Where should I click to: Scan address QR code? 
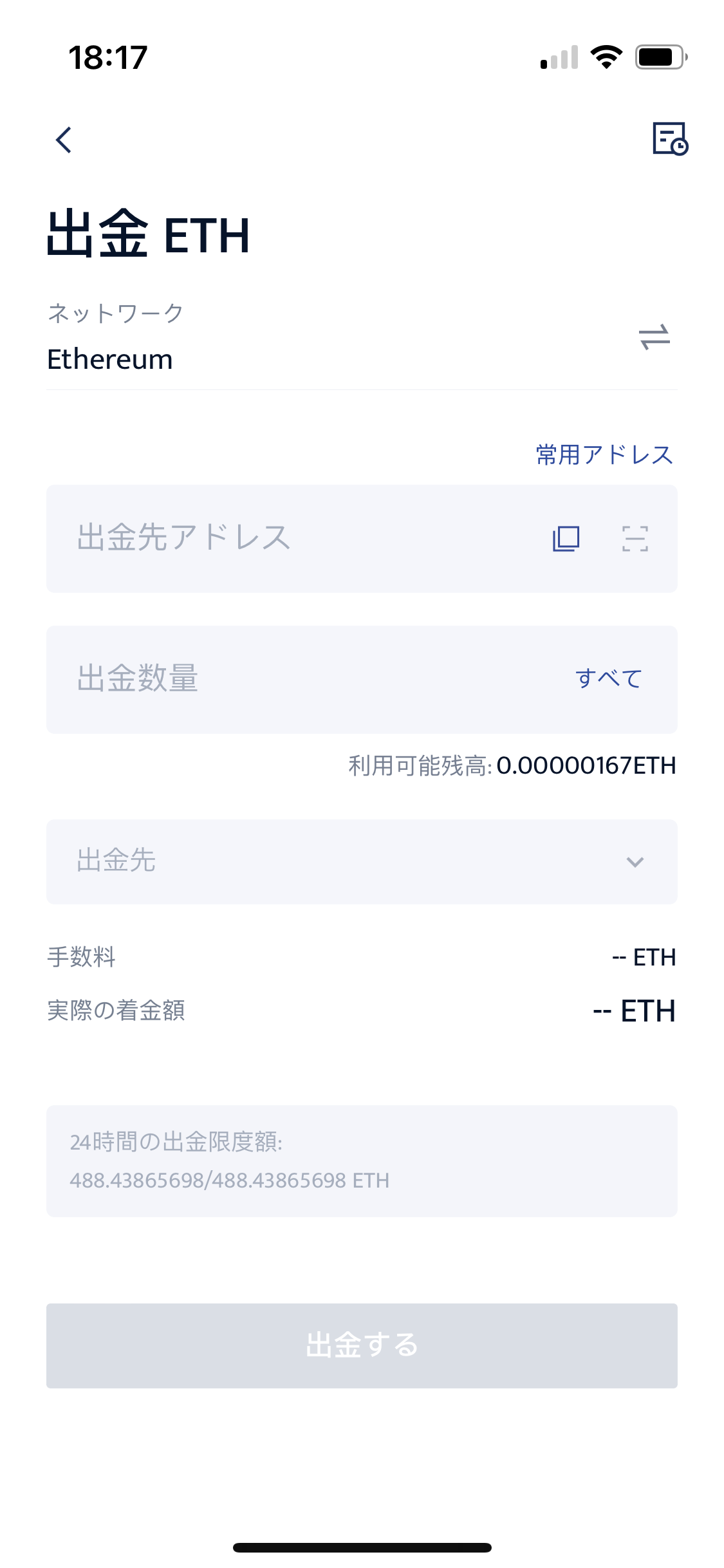635,539
